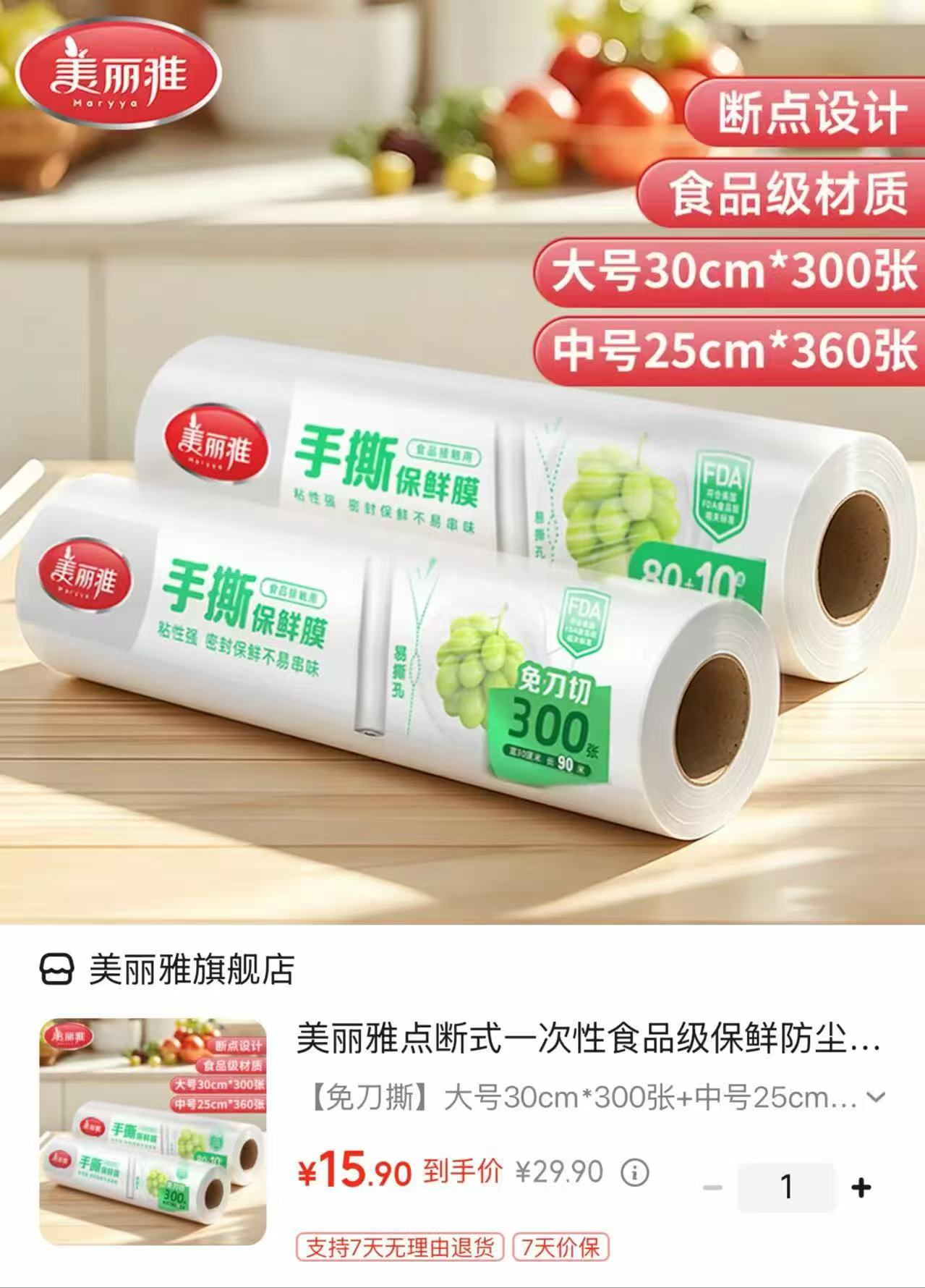Open the product title 美丽雅点断式一次性食品级保鲜防尘

tap(589, 1041)
